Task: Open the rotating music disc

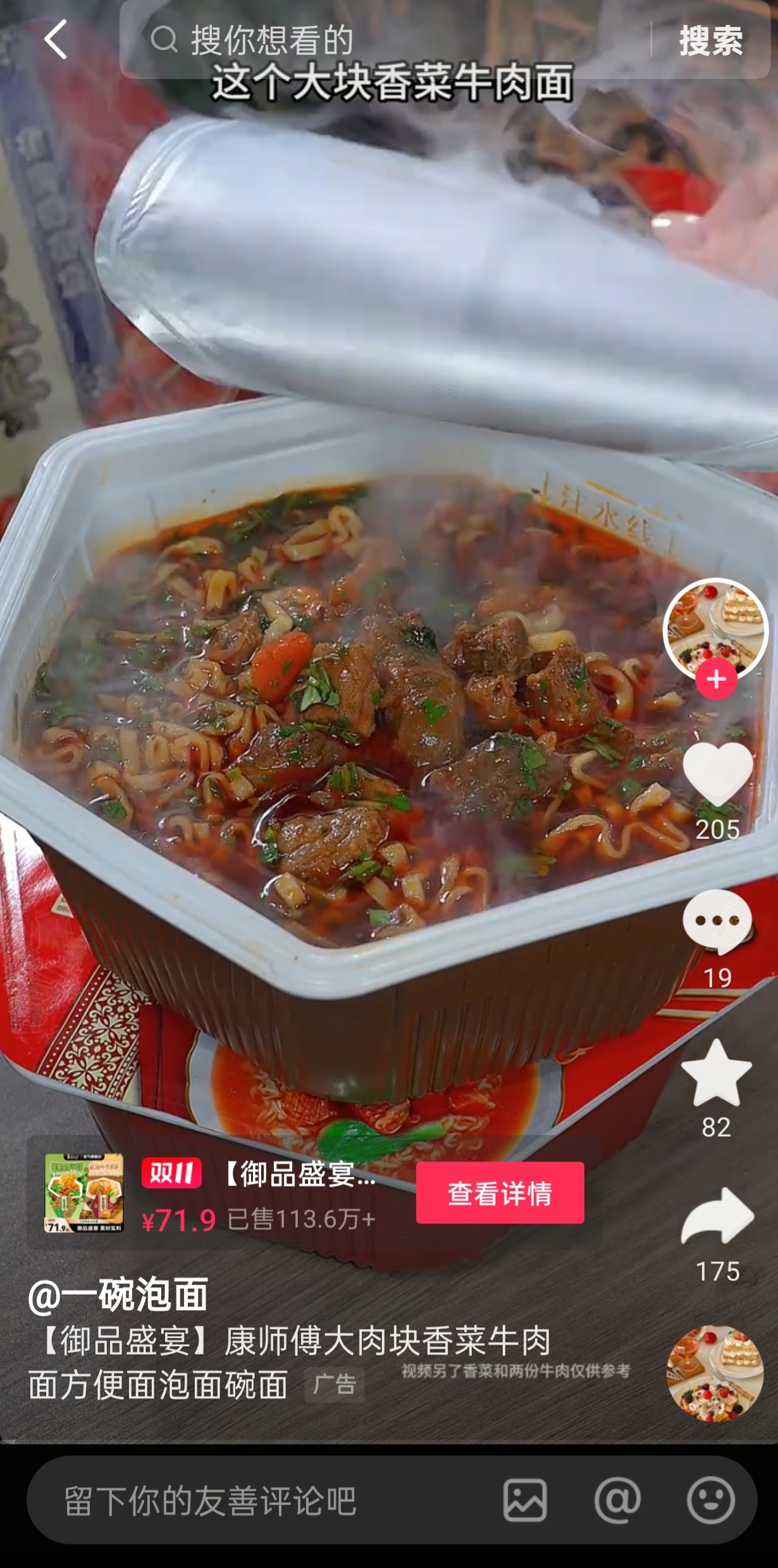Action: pos(715,1373)
